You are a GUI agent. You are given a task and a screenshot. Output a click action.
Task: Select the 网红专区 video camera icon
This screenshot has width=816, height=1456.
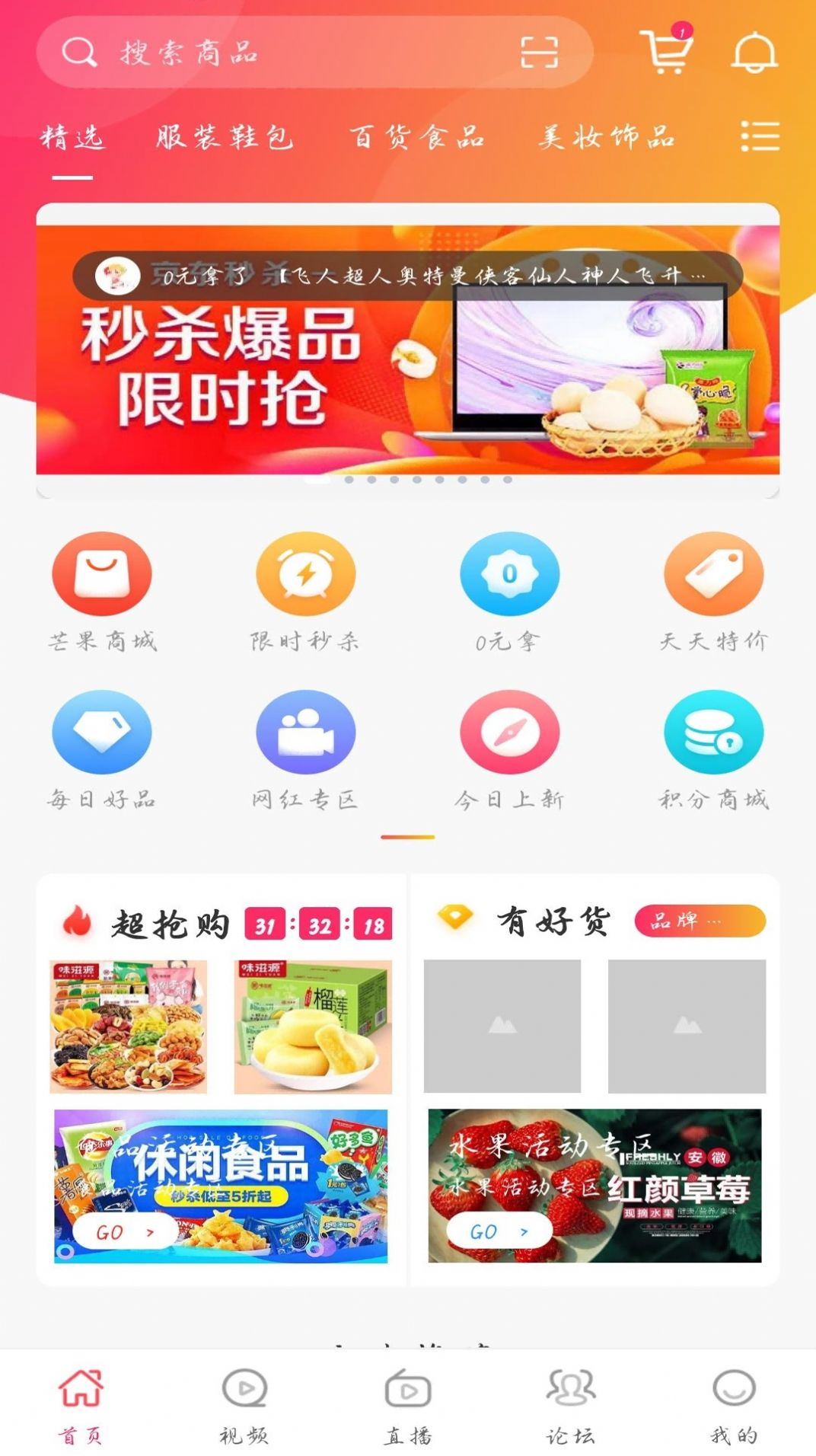pyautogui.click(x=304, y=732)
